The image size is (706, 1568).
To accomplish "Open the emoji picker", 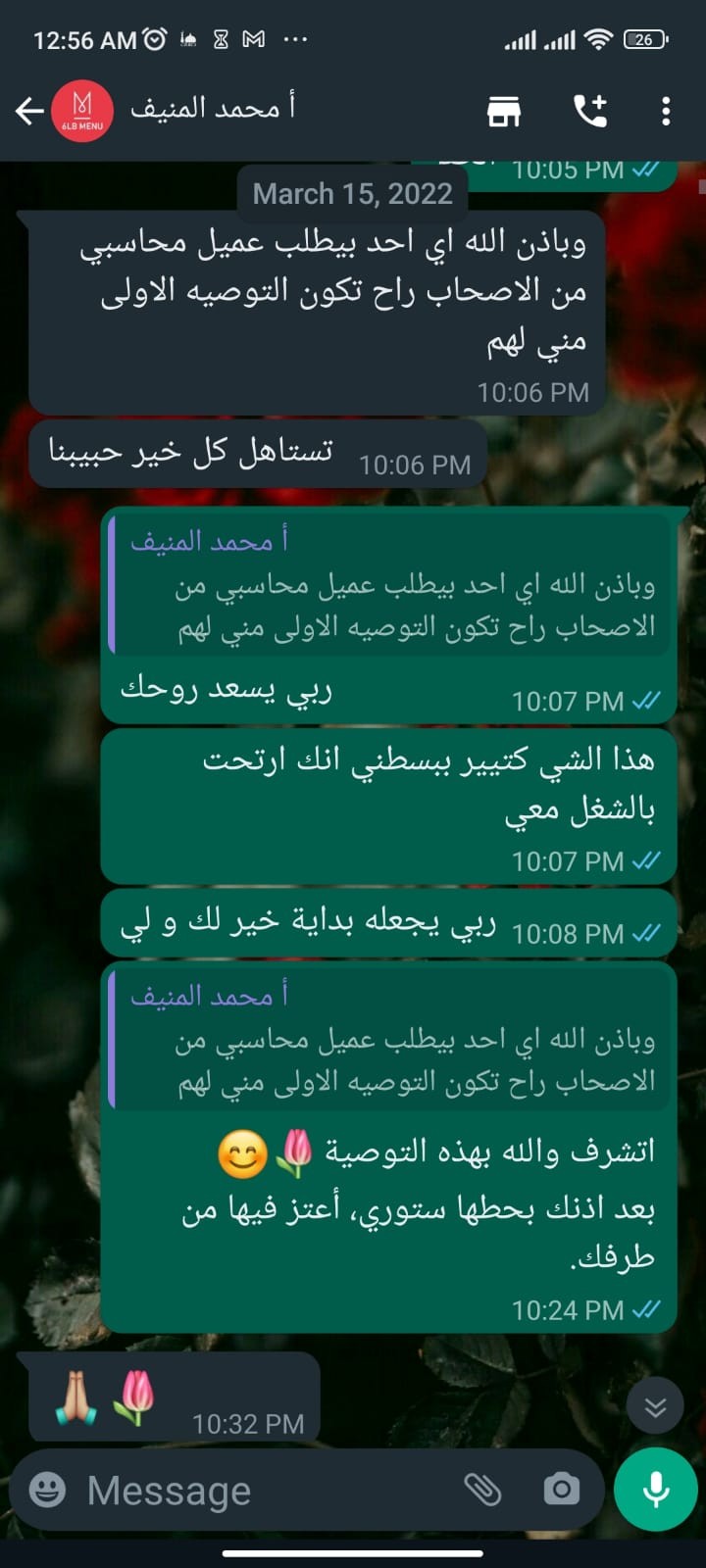I will click(x=47, y=1491).
